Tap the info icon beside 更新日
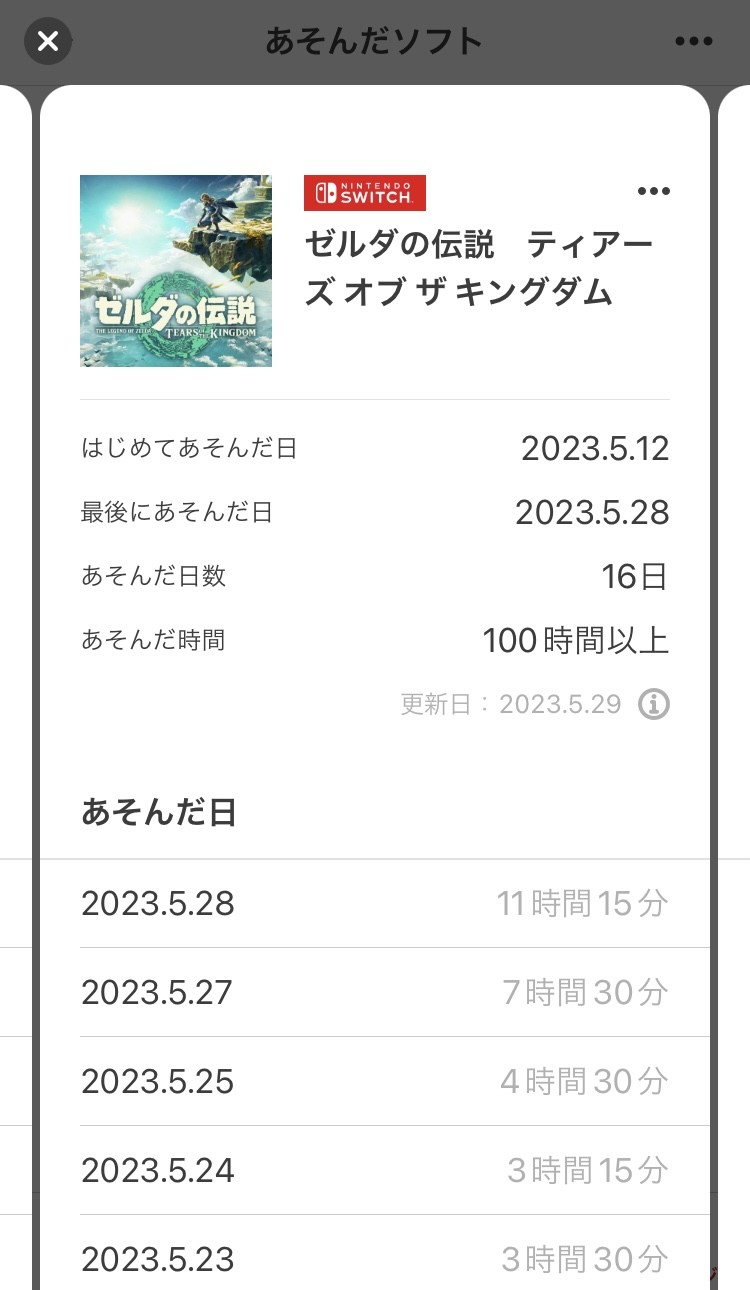The height and width of the screenshot is (1290, 750). pyautogui.click(x=653, y=704)
